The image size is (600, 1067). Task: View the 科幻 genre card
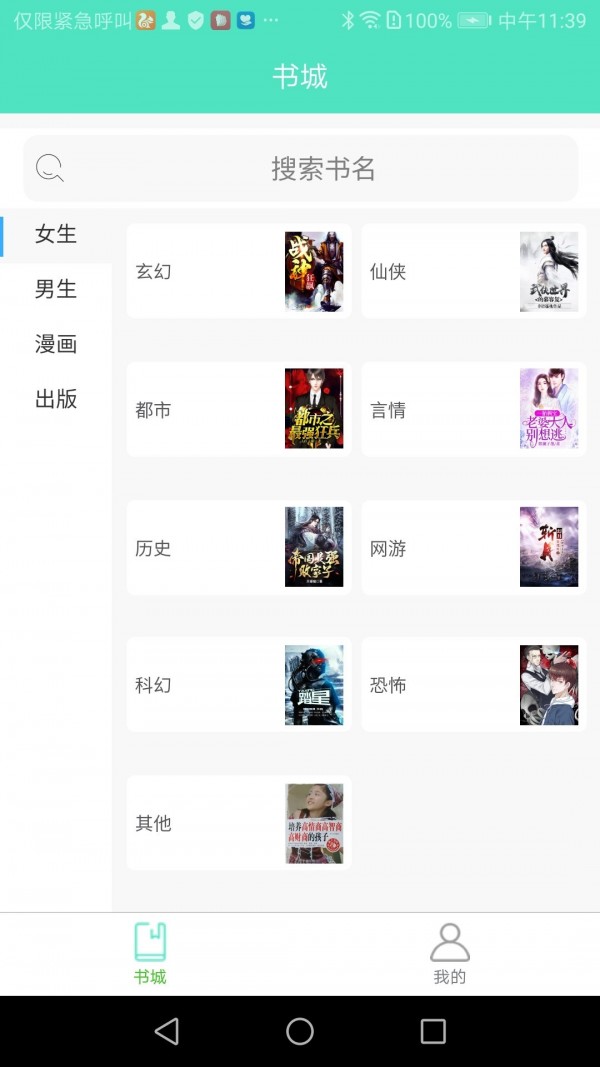tap(239, 685)
